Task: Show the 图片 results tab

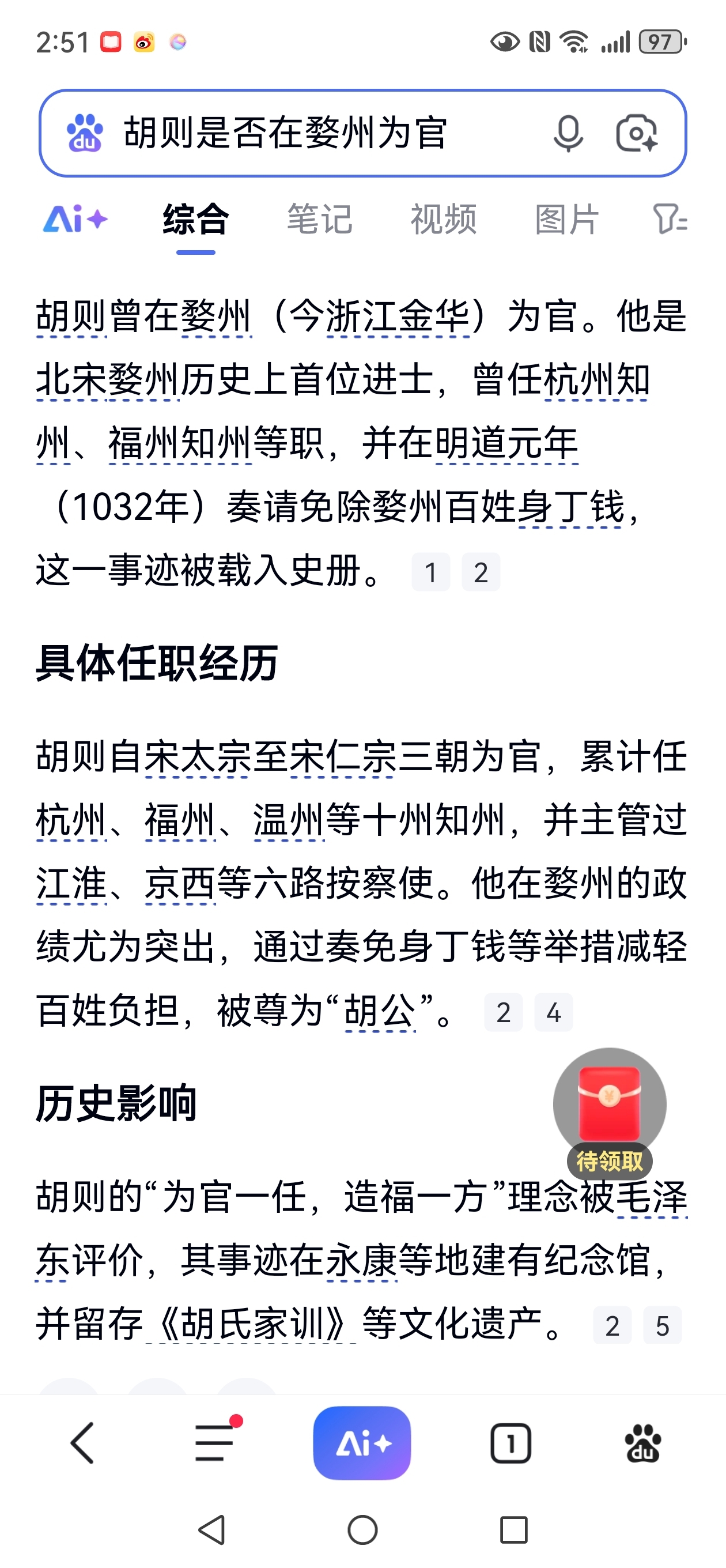Action: click(x=566, y=219)
